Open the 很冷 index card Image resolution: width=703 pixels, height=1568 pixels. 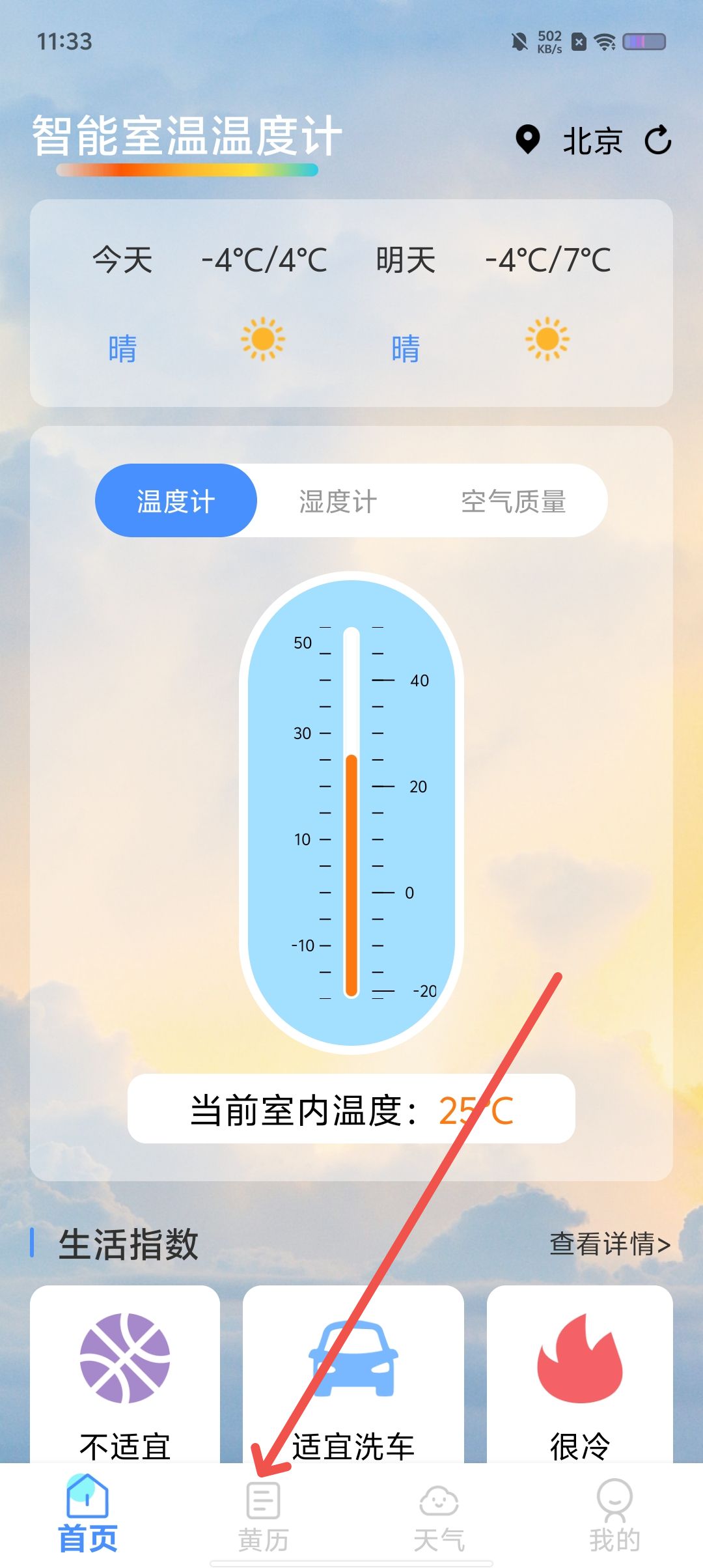pyautogui.click(x=579, y=1374)
